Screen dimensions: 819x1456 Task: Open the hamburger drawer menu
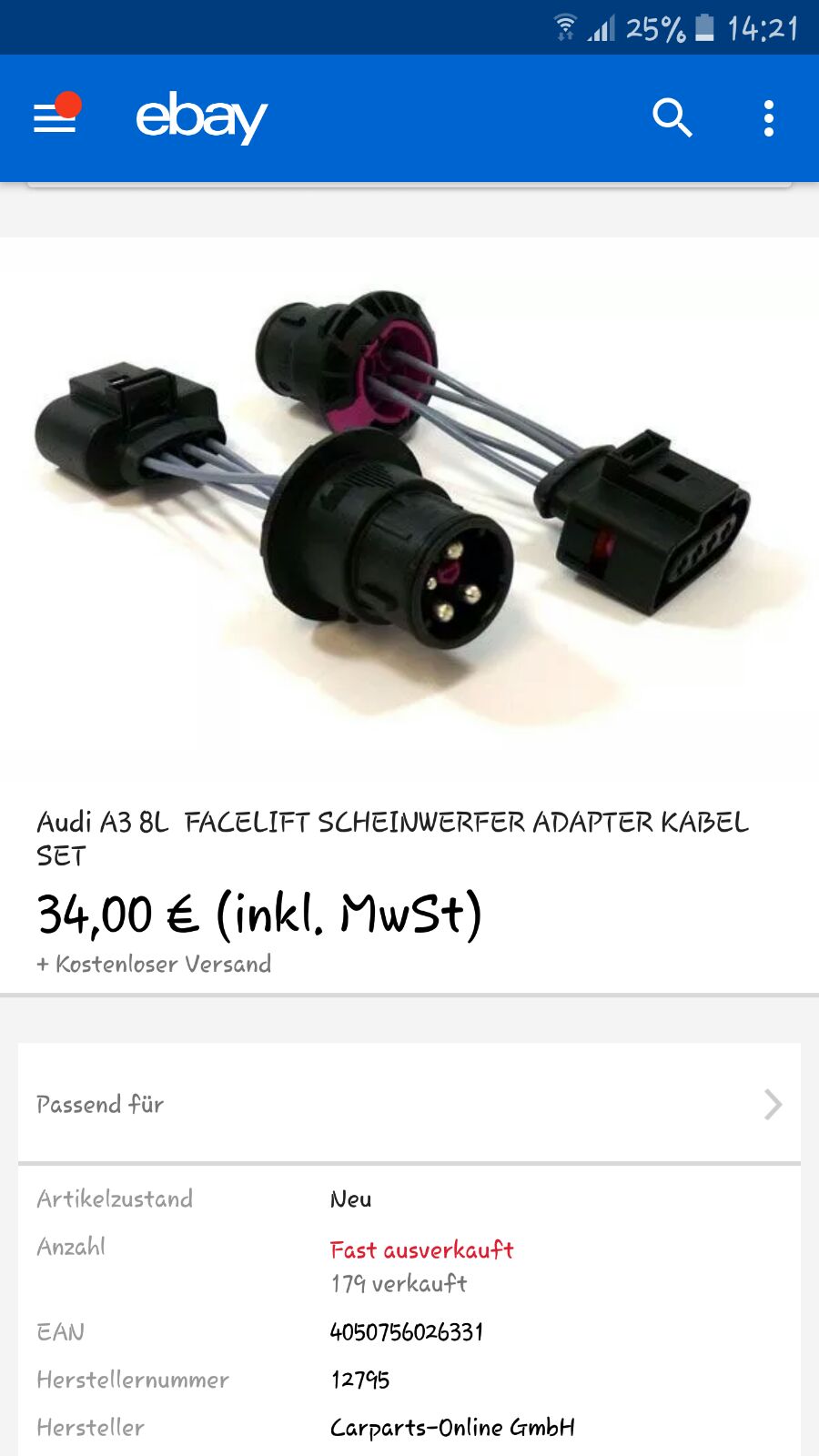[x=56, y=117]
